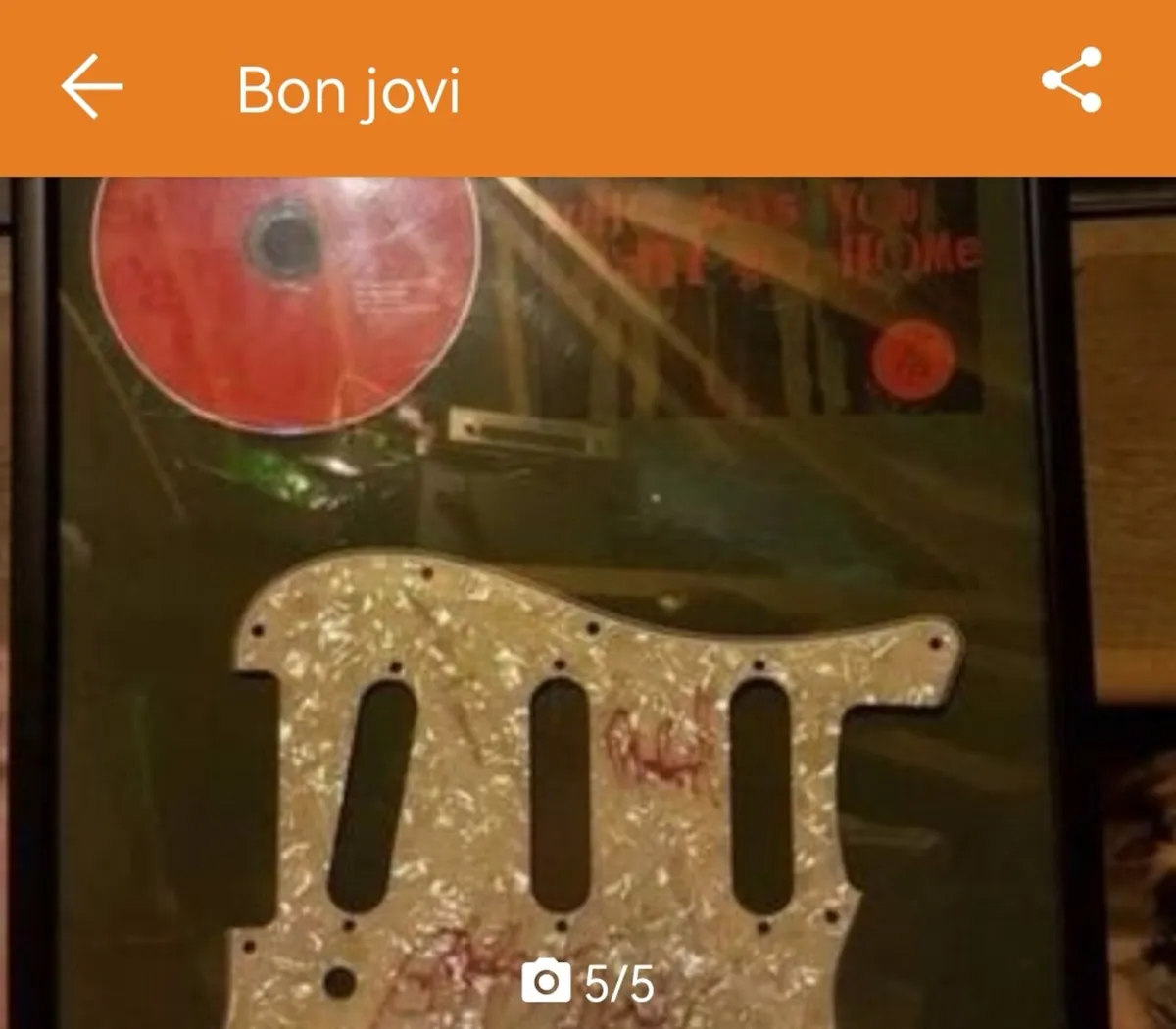Go back from the Bon jovi listing
The height and width of the screenshot is (1029, 1176).
92,87
